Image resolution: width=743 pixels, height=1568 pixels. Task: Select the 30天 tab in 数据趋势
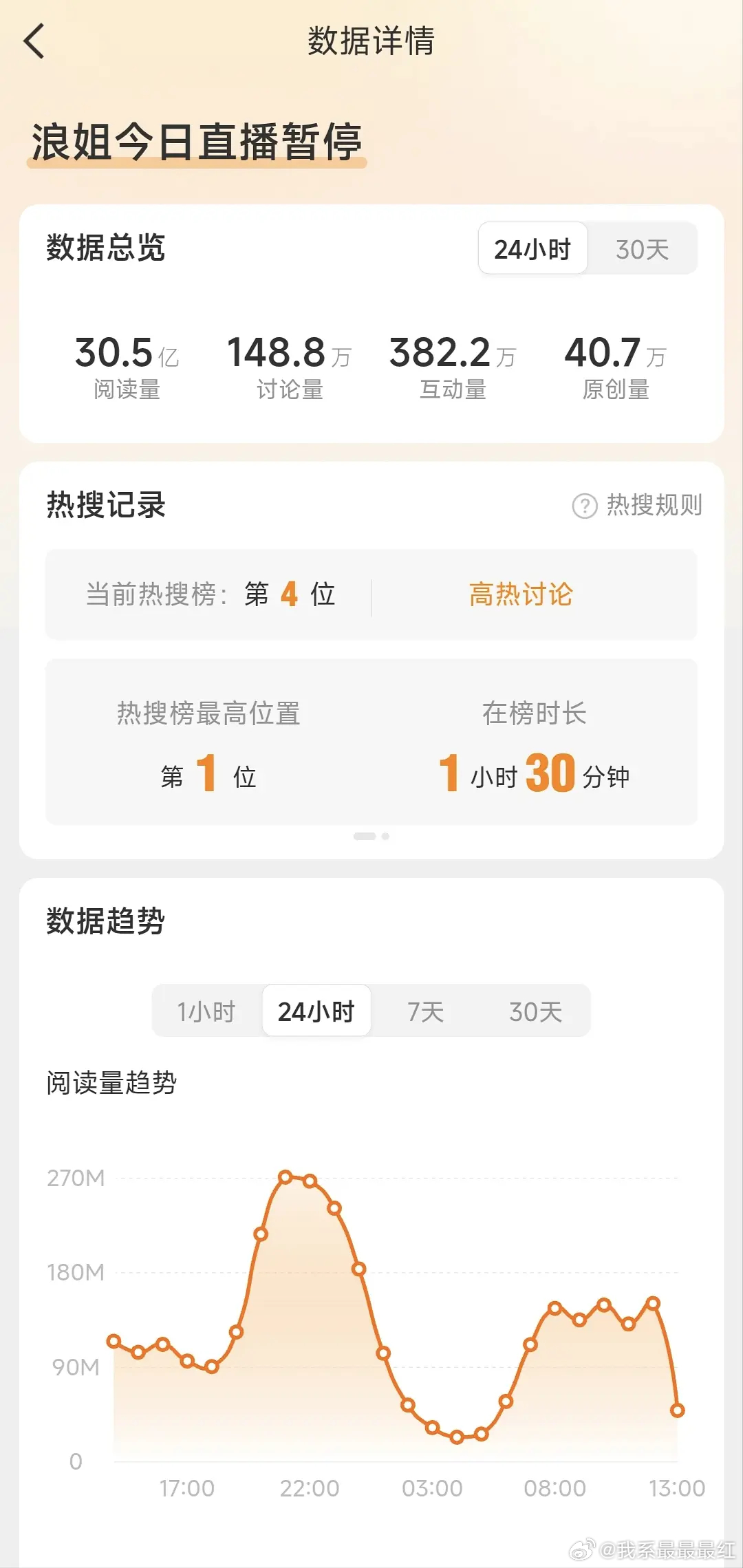click(x=537, y=1011)
